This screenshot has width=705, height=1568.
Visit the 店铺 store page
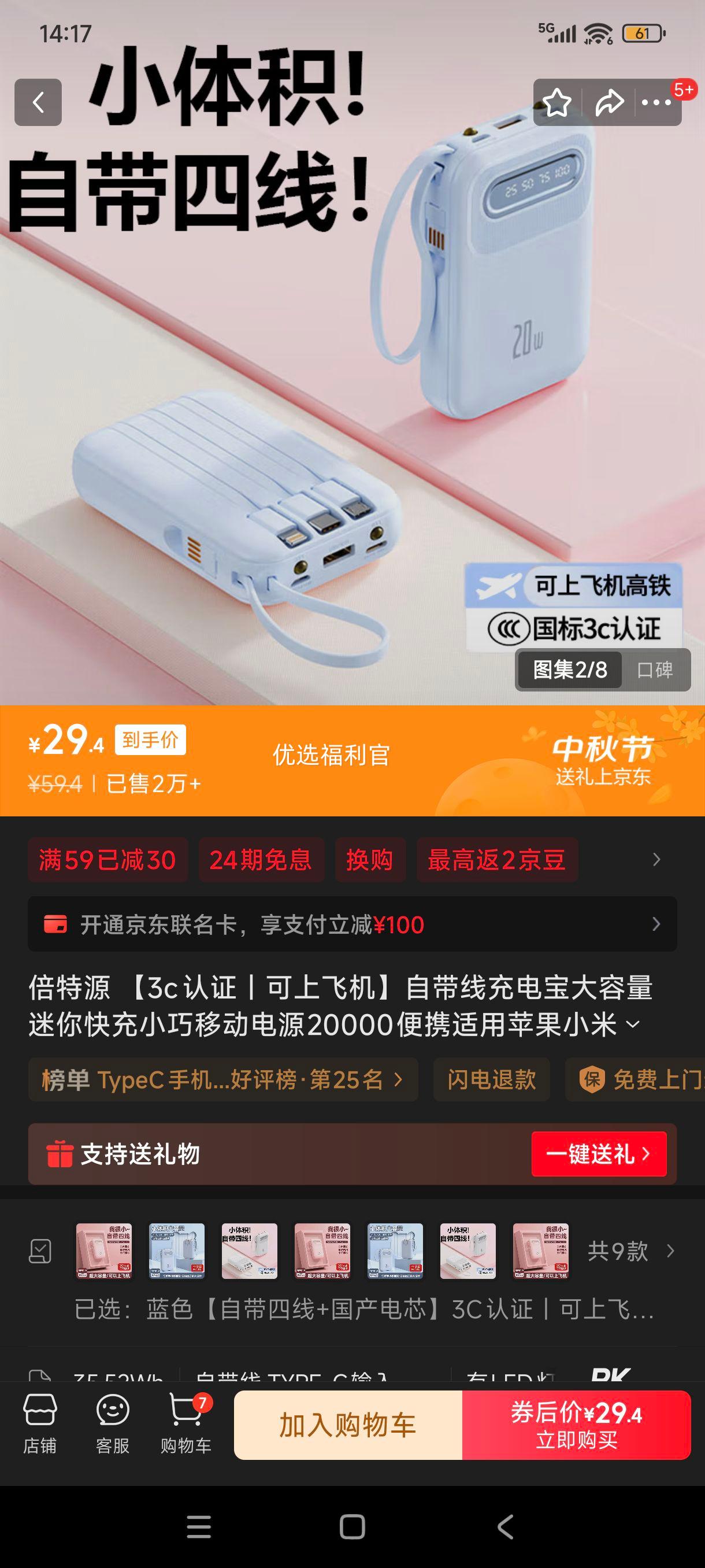coord(40,1425)
